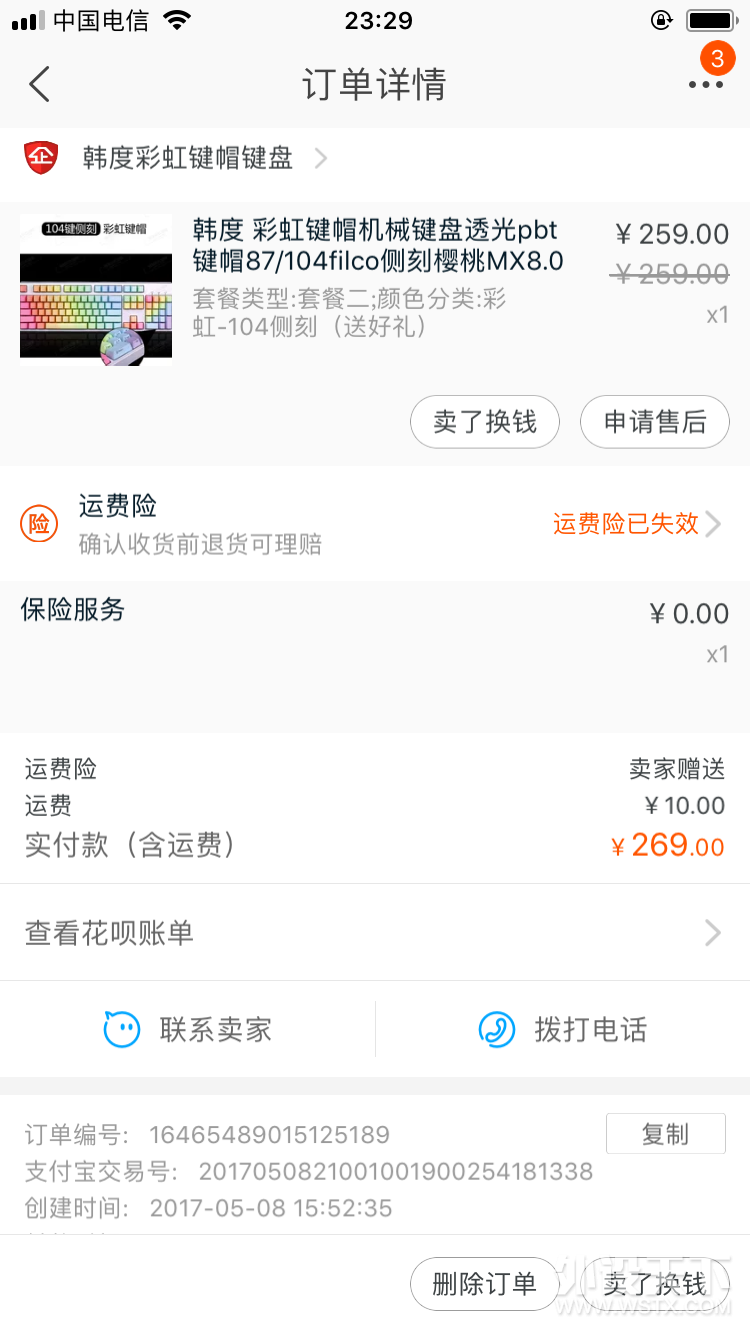Screen dimensions: 750x1334
Task: Tap 删除订单 to delete this order
Action: 484,1284
